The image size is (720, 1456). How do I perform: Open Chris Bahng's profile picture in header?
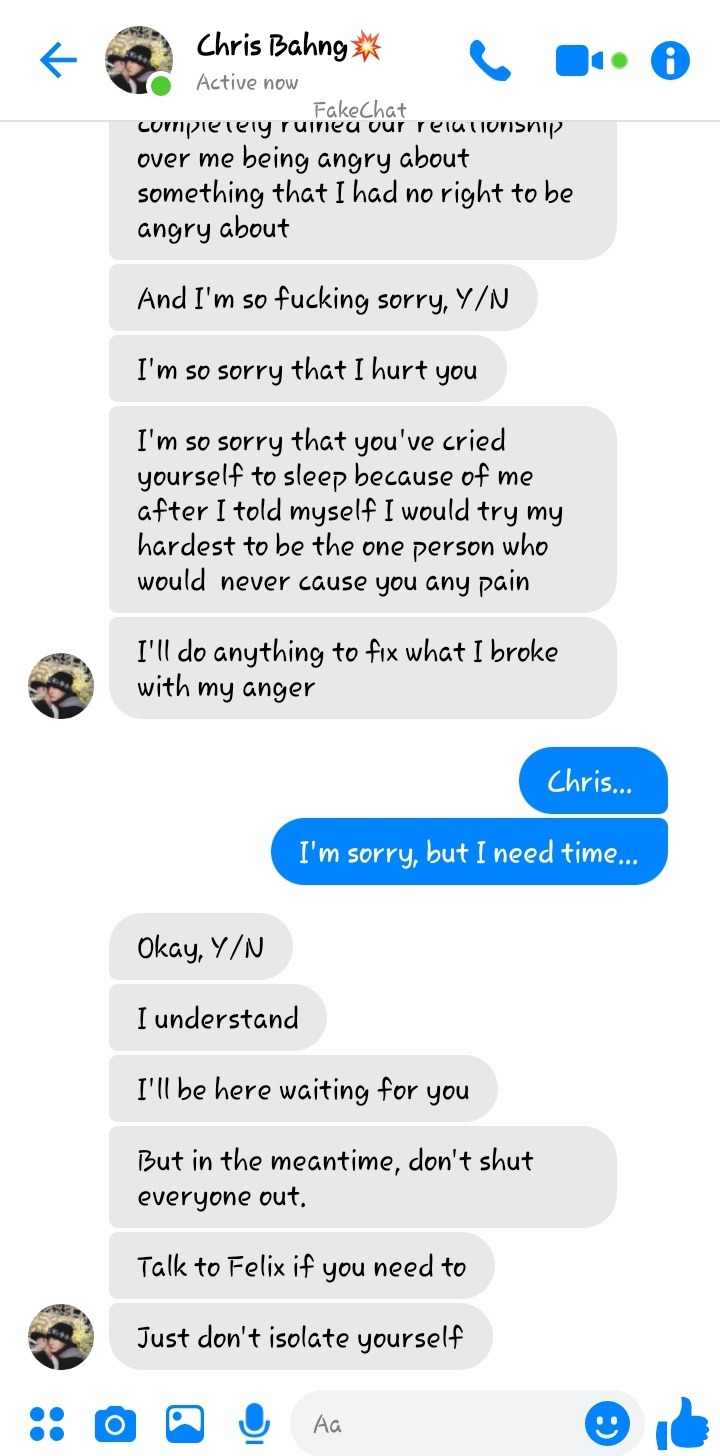tap(138, 62)
